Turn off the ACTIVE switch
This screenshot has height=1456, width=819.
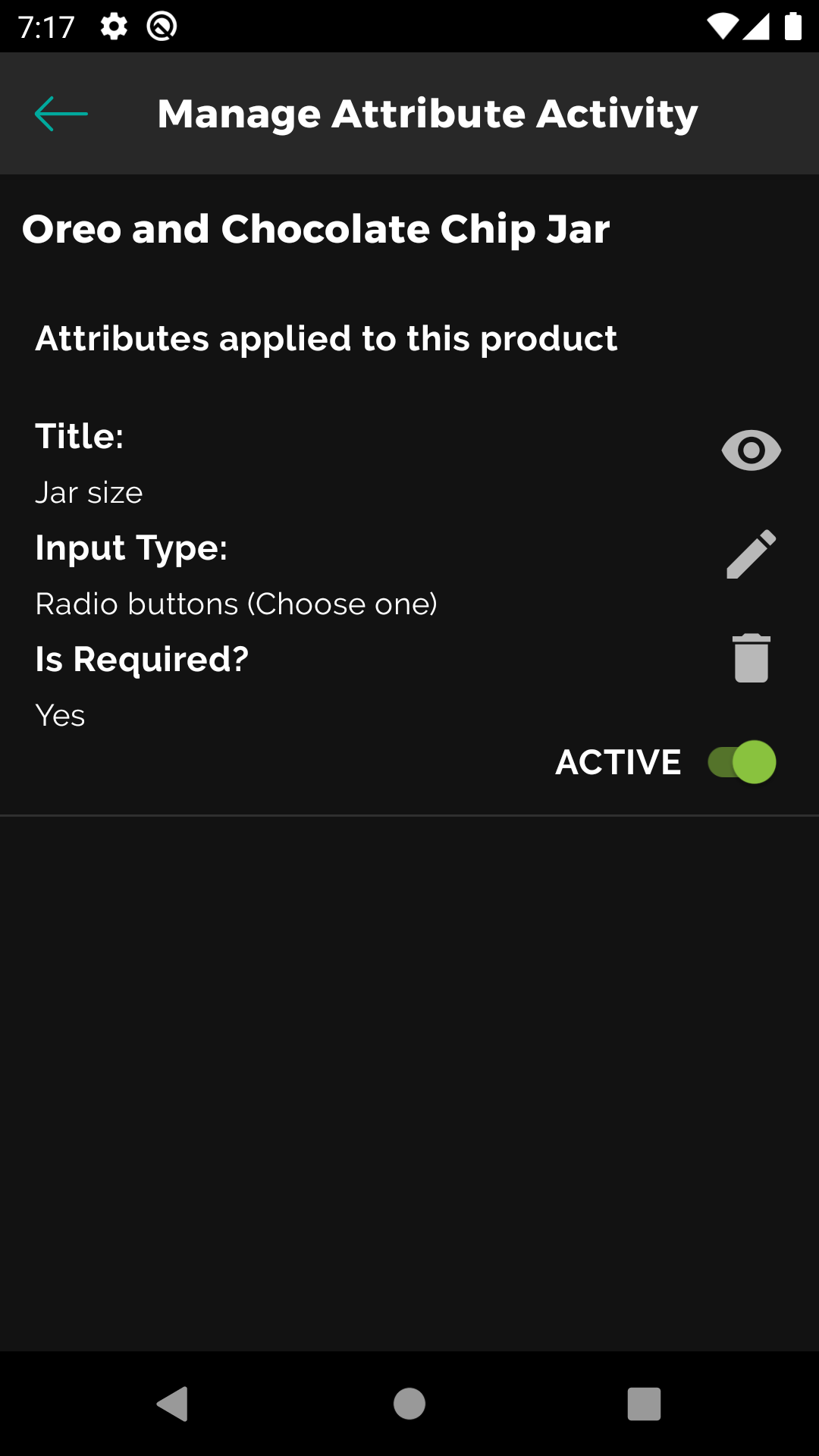pos(742,762)
